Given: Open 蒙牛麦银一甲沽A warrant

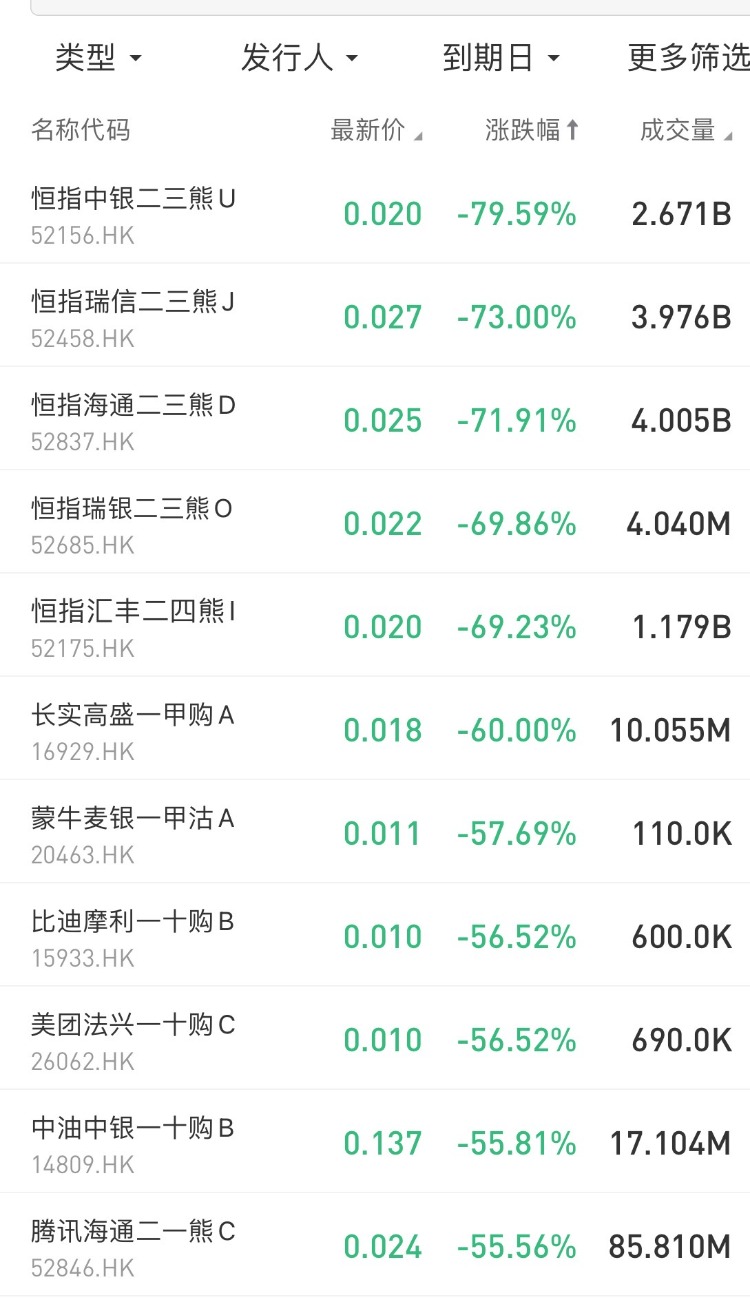Looking at the screenshot, I should click(x=133, y=833).
